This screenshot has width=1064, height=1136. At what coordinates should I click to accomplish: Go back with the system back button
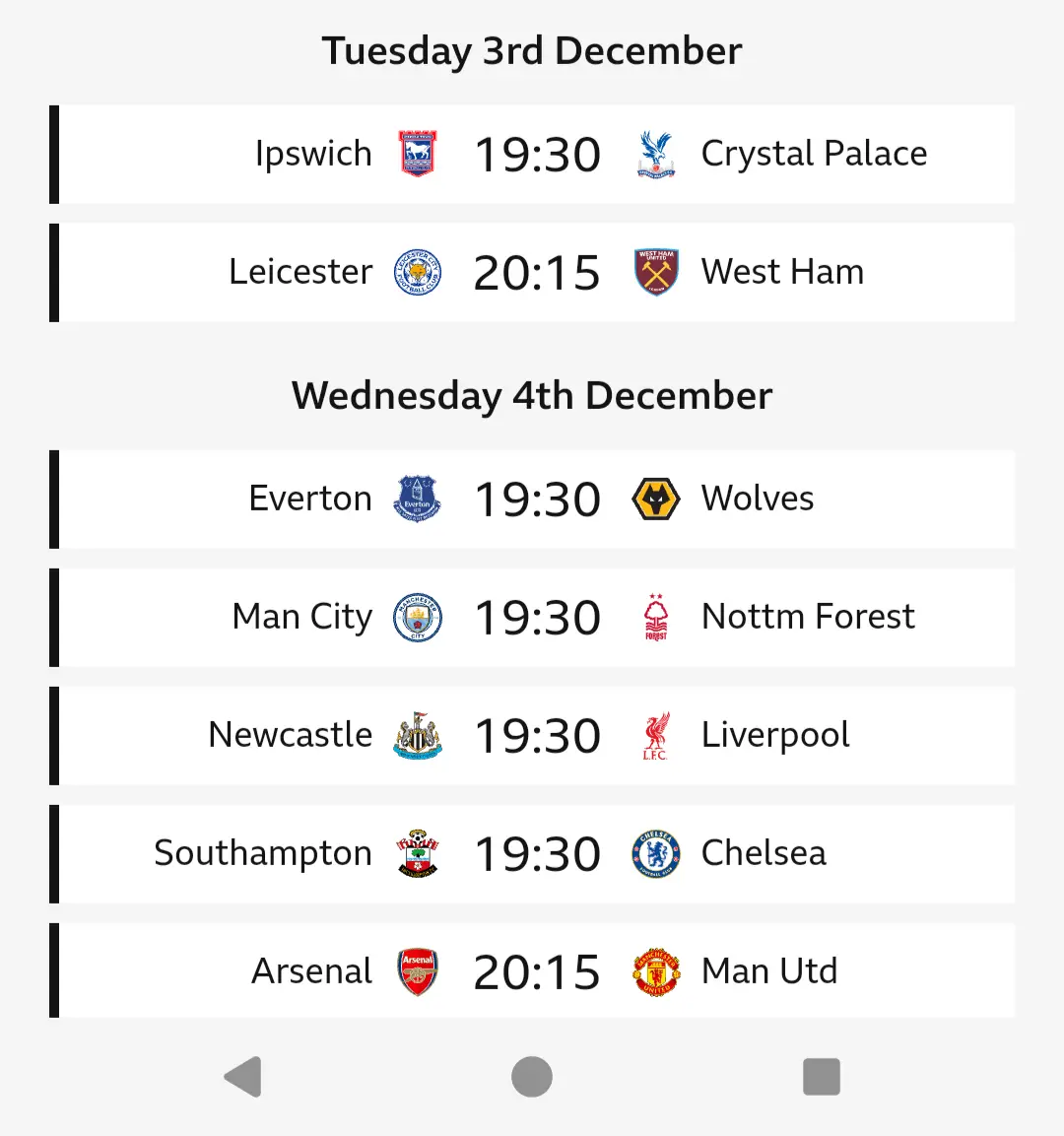pyautogui.click(x=243, y=1077)
